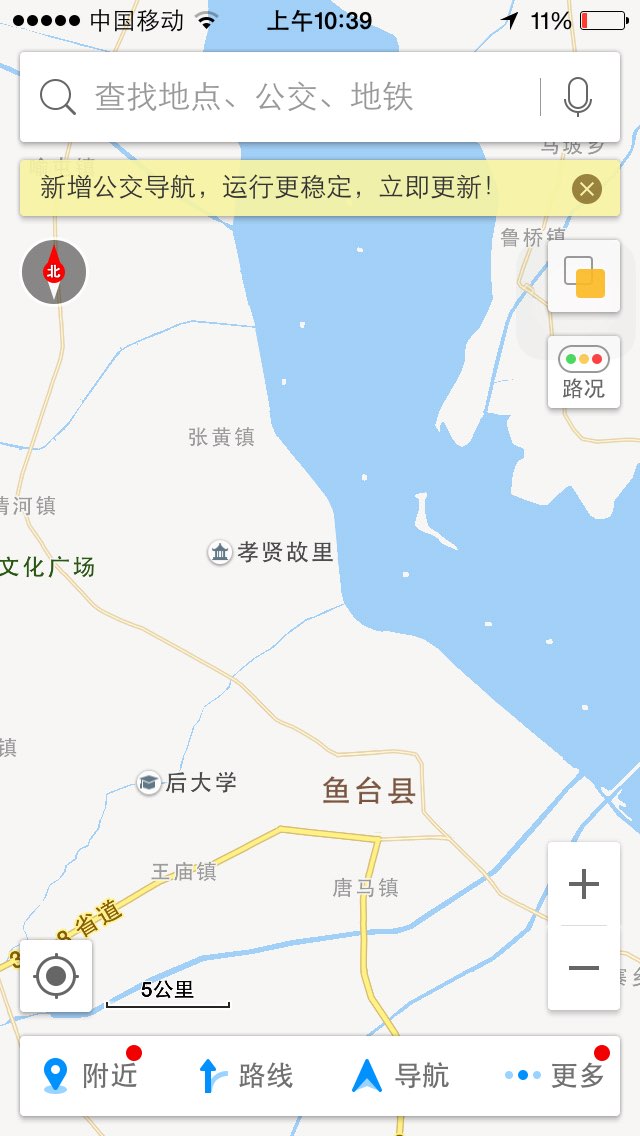640x1136 pixels.
Task: Switch to the 路线 routes tab
Action: click(245, 1075)
